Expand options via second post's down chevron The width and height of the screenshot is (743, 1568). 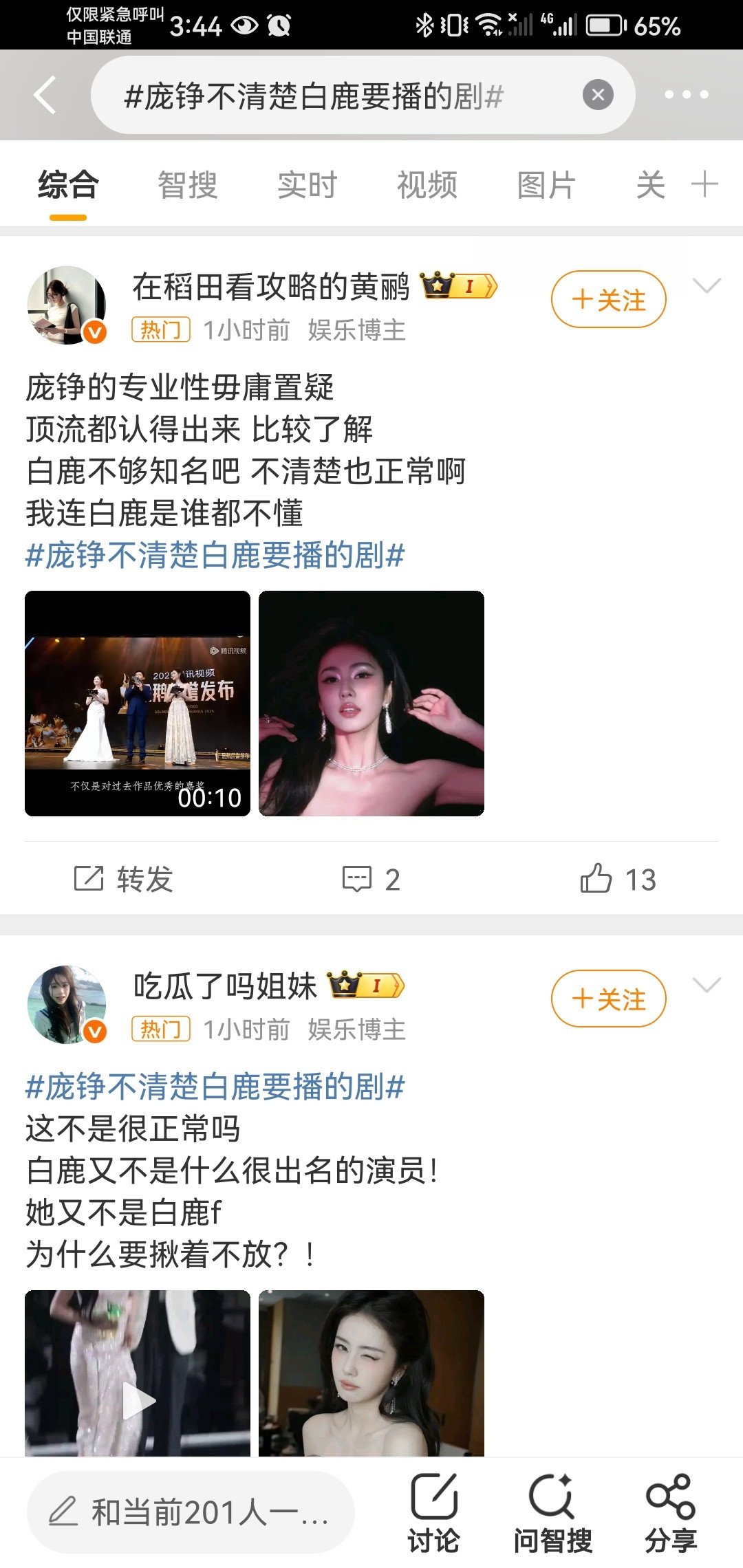point(706,985)
